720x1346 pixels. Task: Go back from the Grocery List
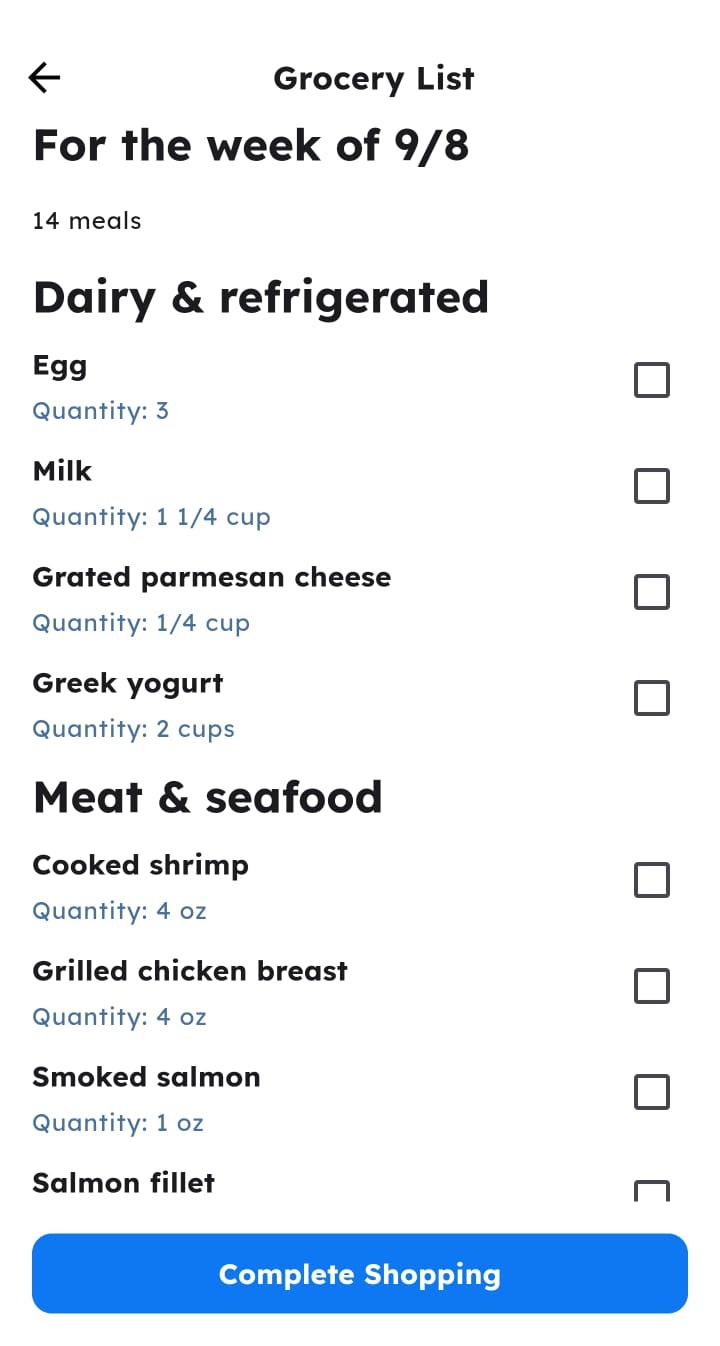[x=45, y=78]
